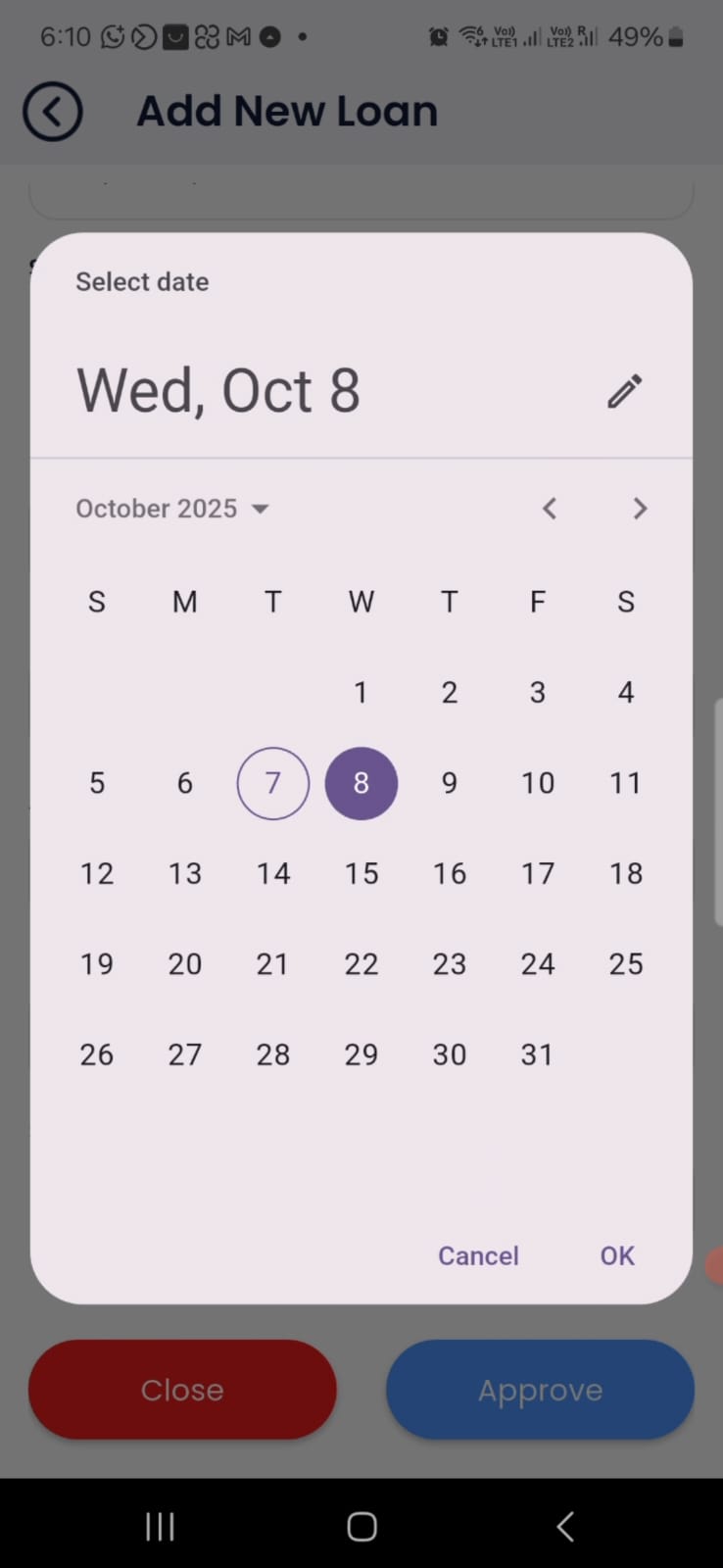The height and width of the screenshot is (1568, 723).
Task: Select October 7 on the calendar
Action: pyautogui.click(x=273, y=783)
